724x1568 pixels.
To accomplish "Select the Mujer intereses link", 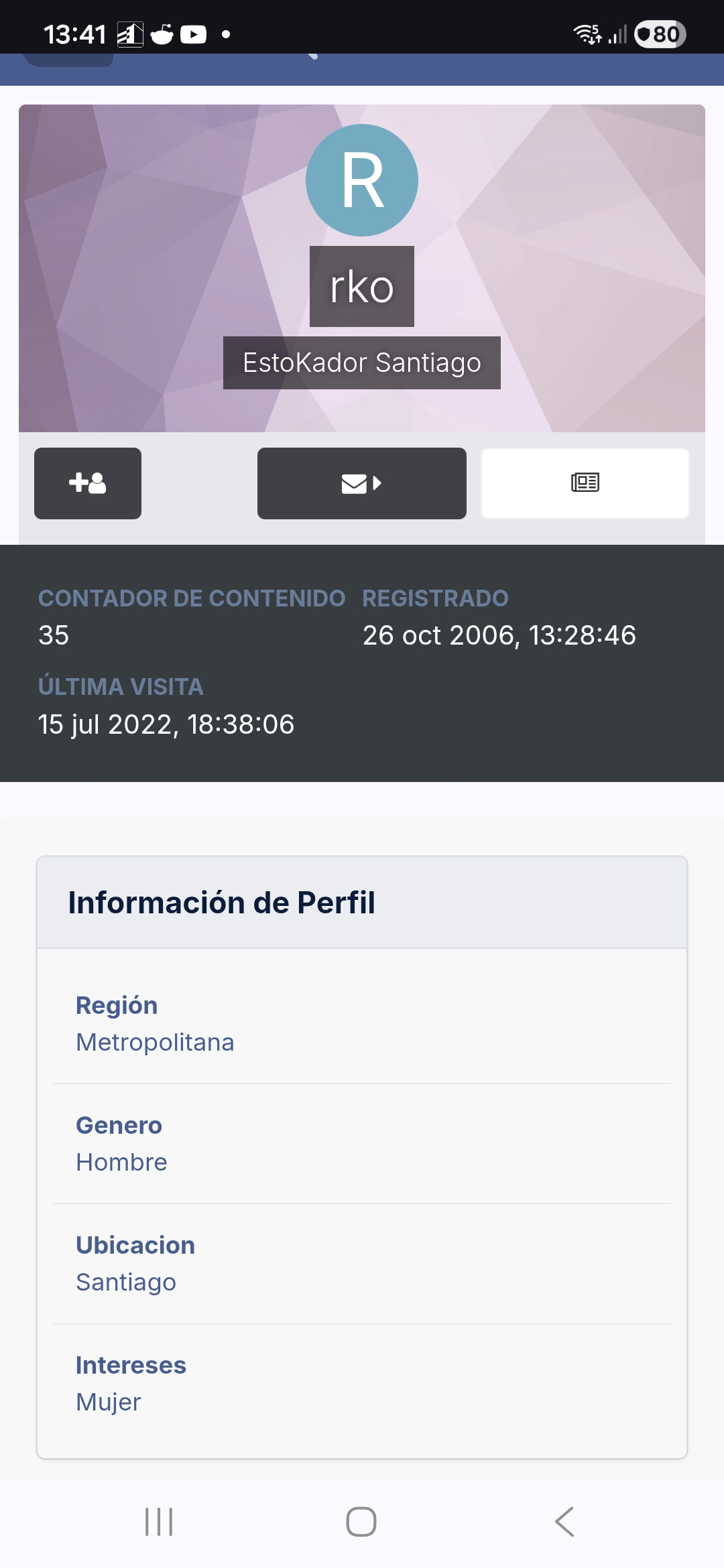I will tap(108, 1400).
